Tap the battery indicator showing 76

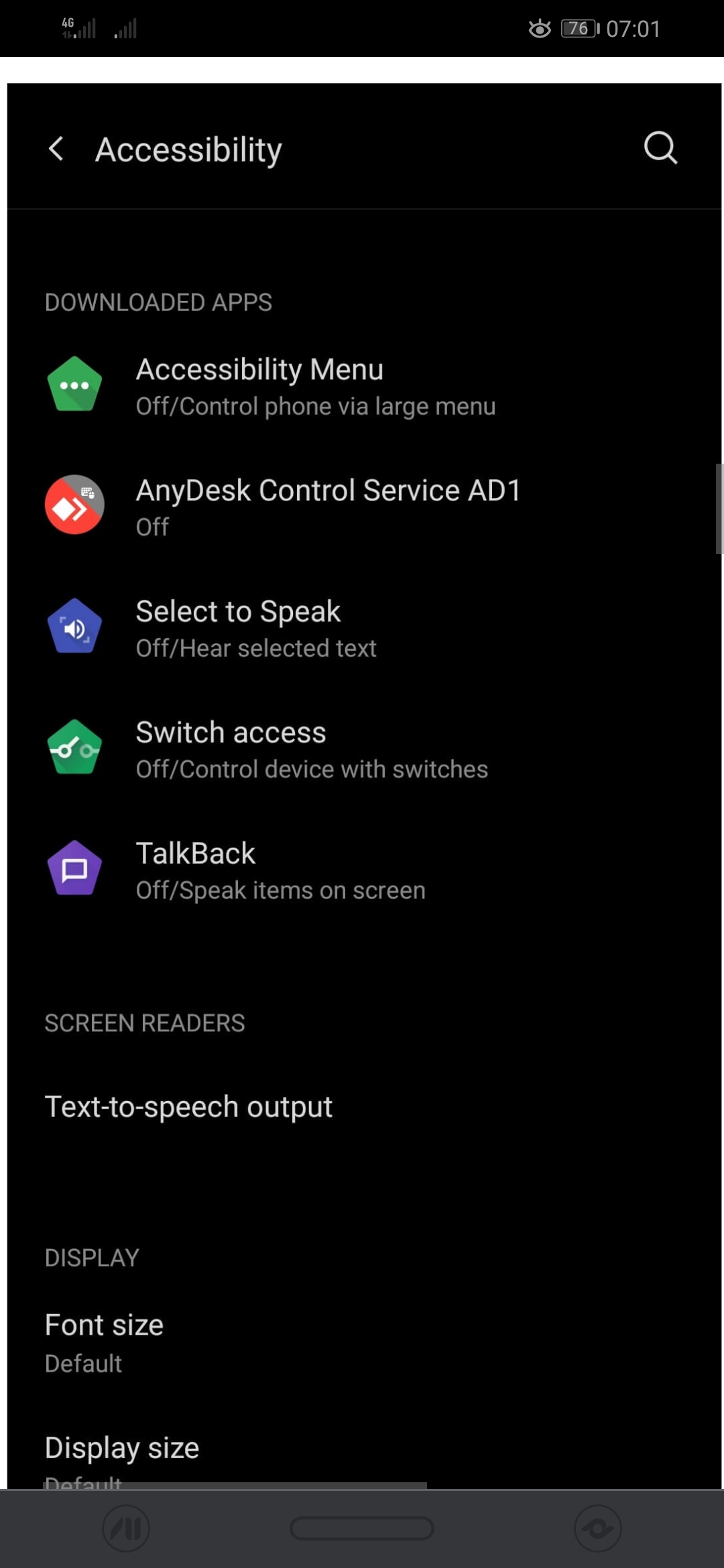coord(578,28)
